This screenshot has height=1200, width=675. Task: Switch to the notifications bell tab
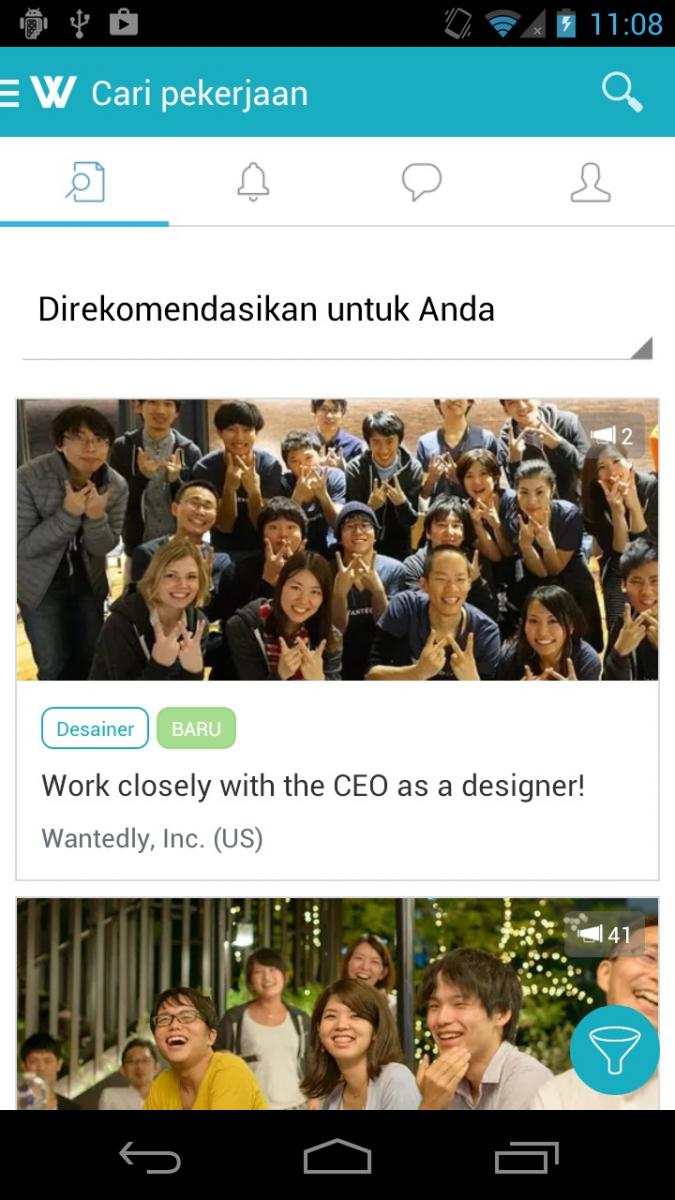(253, 183)
